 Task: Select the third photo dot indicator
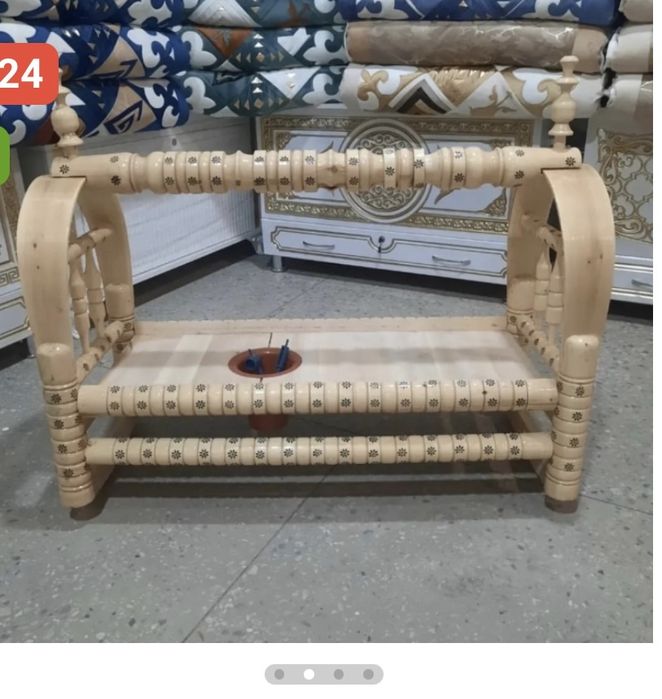(x=338, y=674)
